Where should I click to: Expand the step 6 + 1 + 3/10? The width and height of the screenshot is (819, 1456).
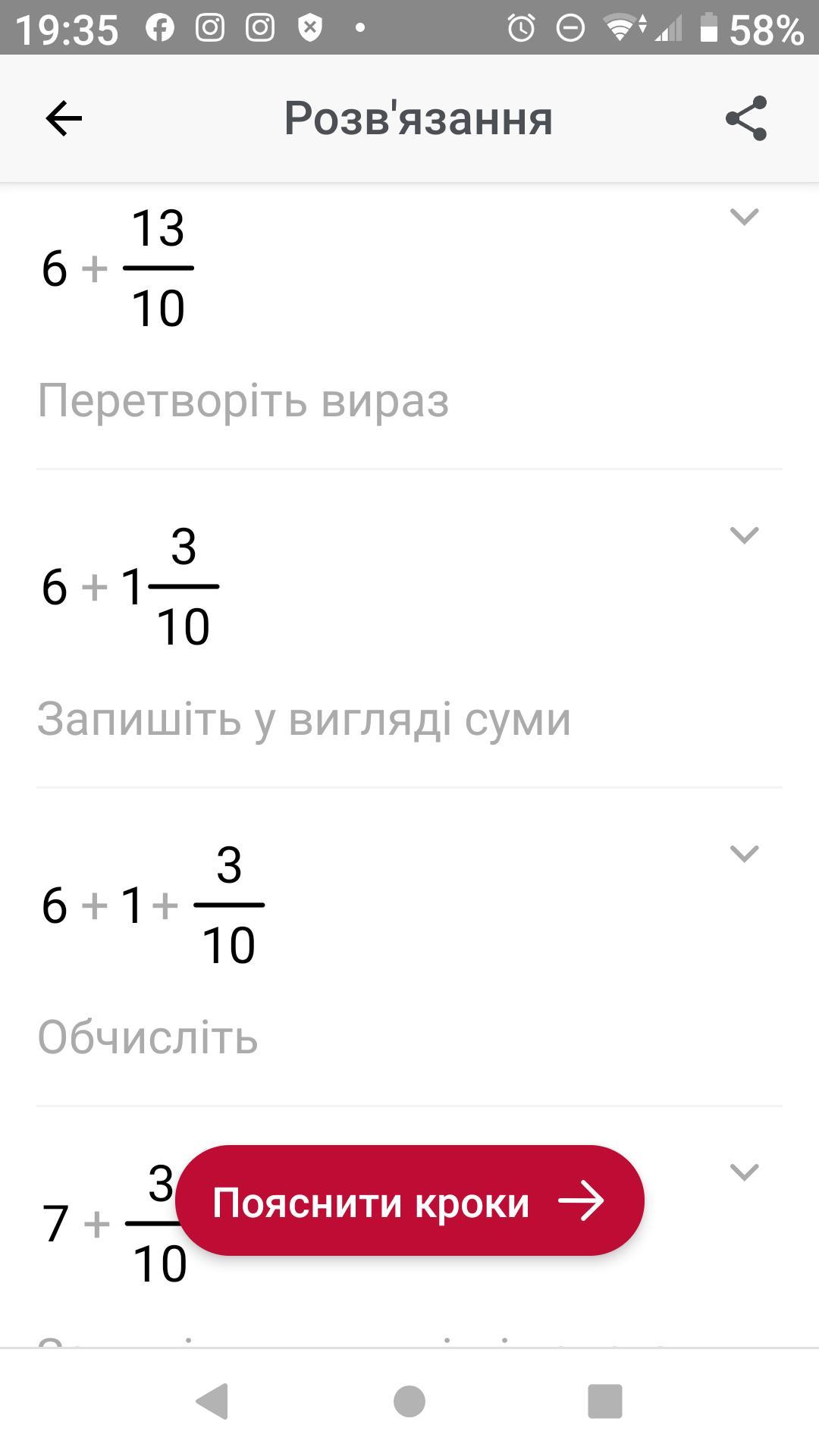tap(744, 854)
